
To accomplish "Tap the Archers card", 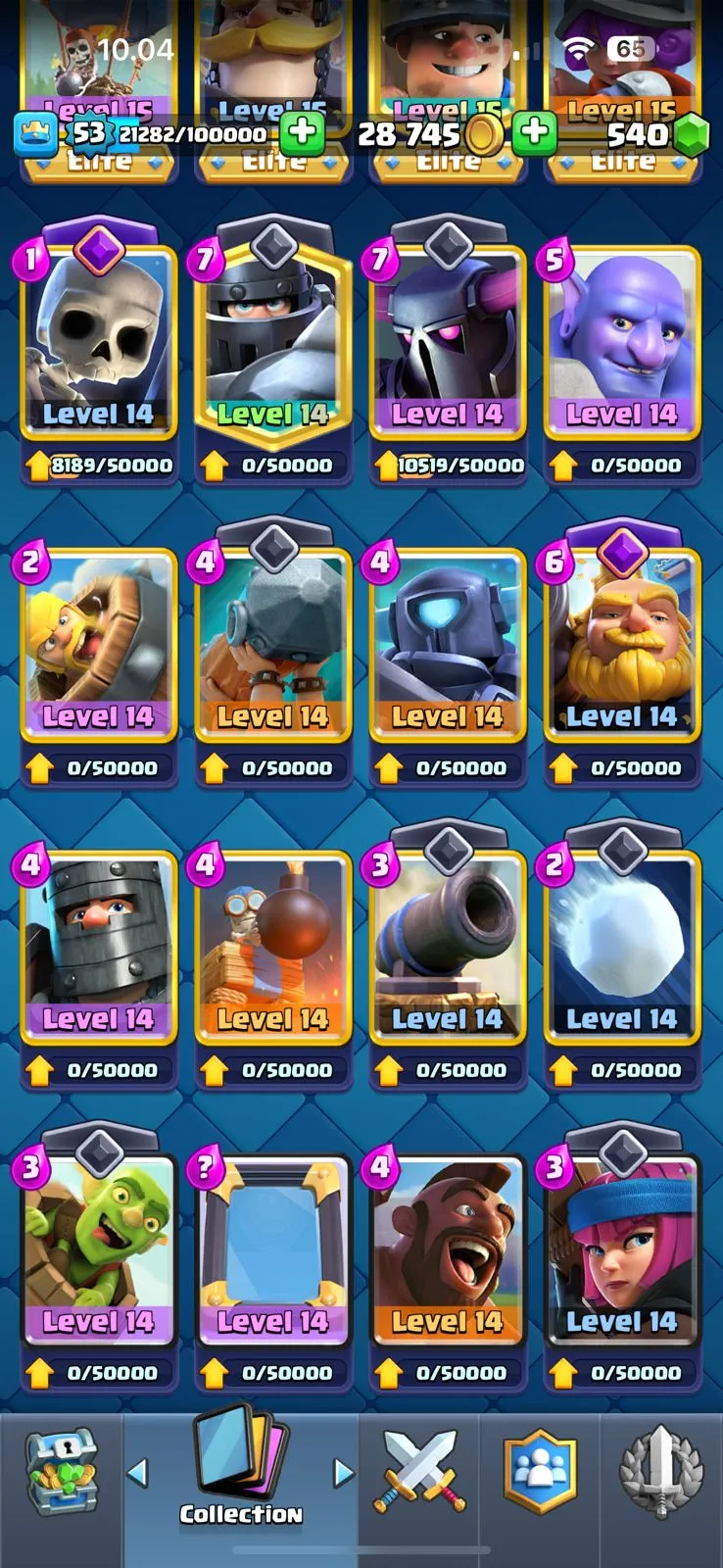I will point(621,1248).
